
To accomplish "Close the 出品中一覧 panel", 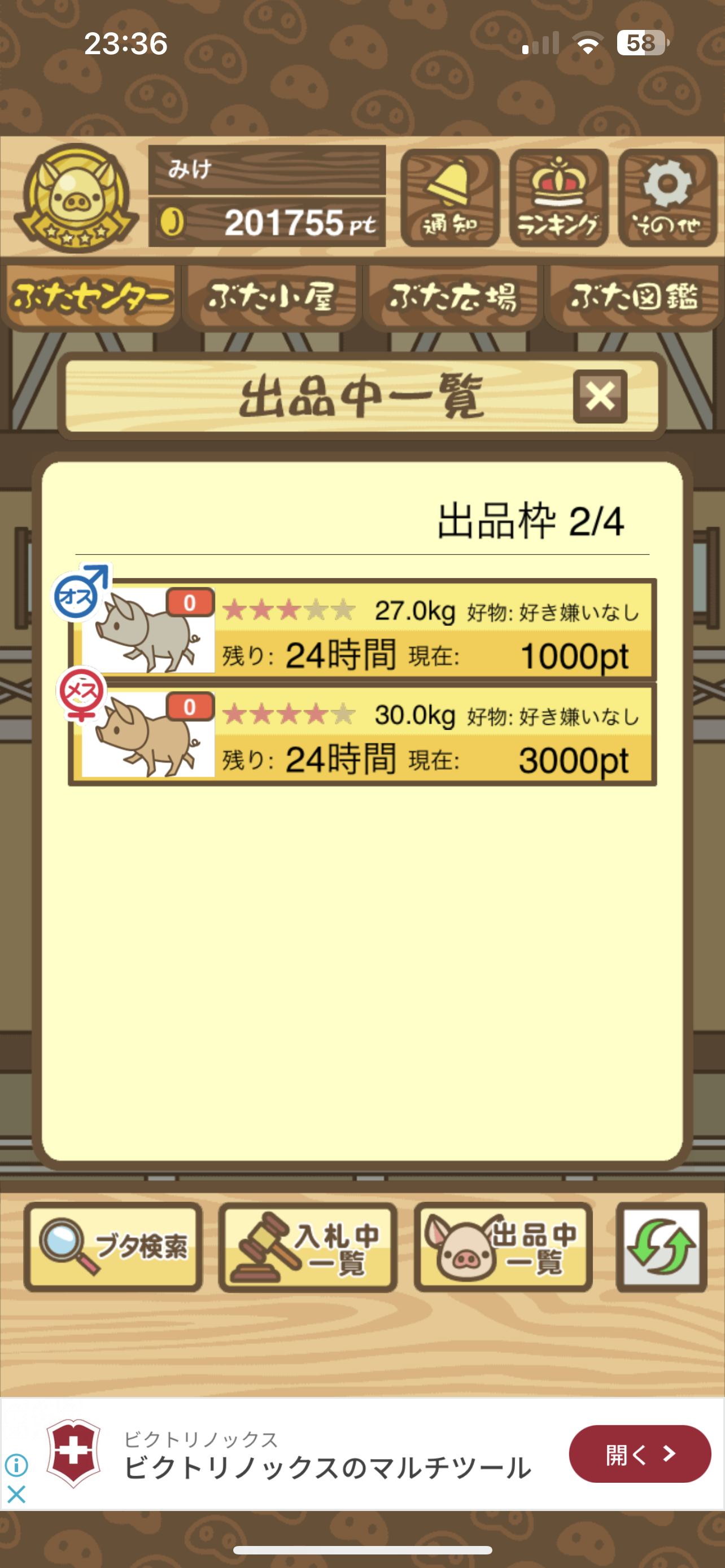I will [x=600, y=396].
